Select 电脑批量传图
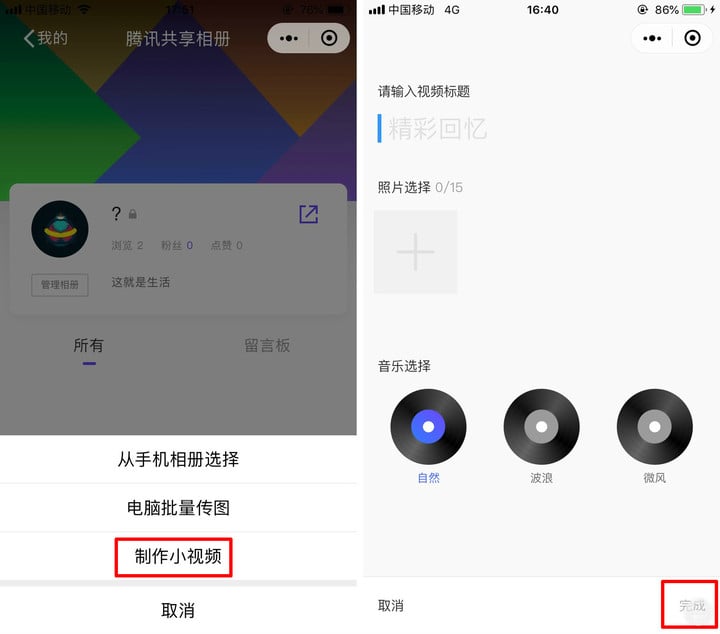This screenshot has height=634, width=720. tap(178, 508)
